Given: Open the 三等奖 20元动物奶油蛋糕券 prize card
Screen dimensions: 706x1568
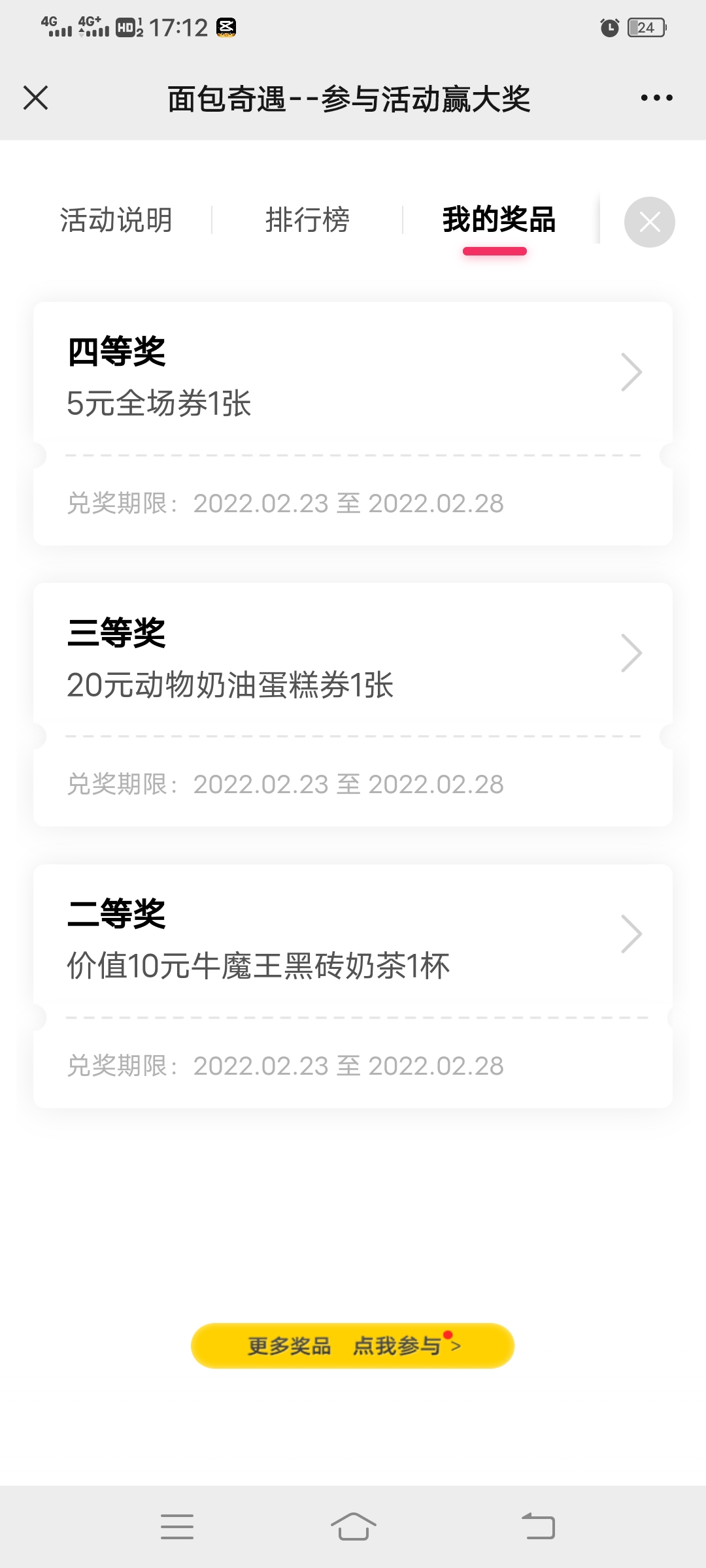Looking at the screenshot, I should pos(353,704).
